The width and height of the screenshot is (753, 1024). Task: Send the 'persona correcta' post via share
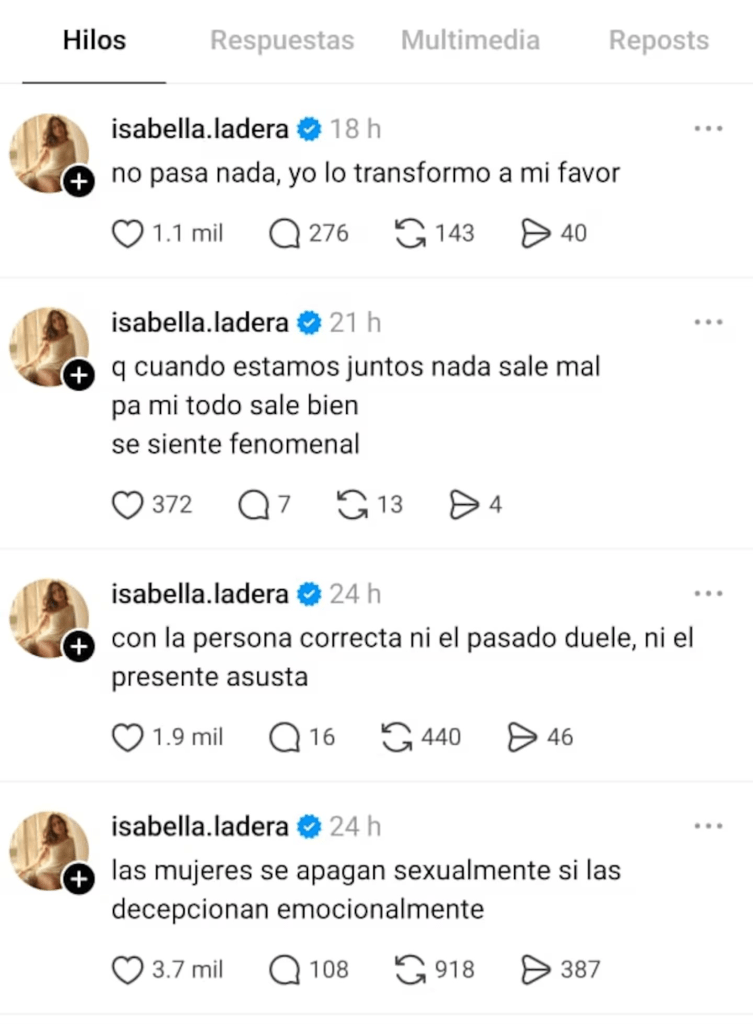[x=523, y=738]
